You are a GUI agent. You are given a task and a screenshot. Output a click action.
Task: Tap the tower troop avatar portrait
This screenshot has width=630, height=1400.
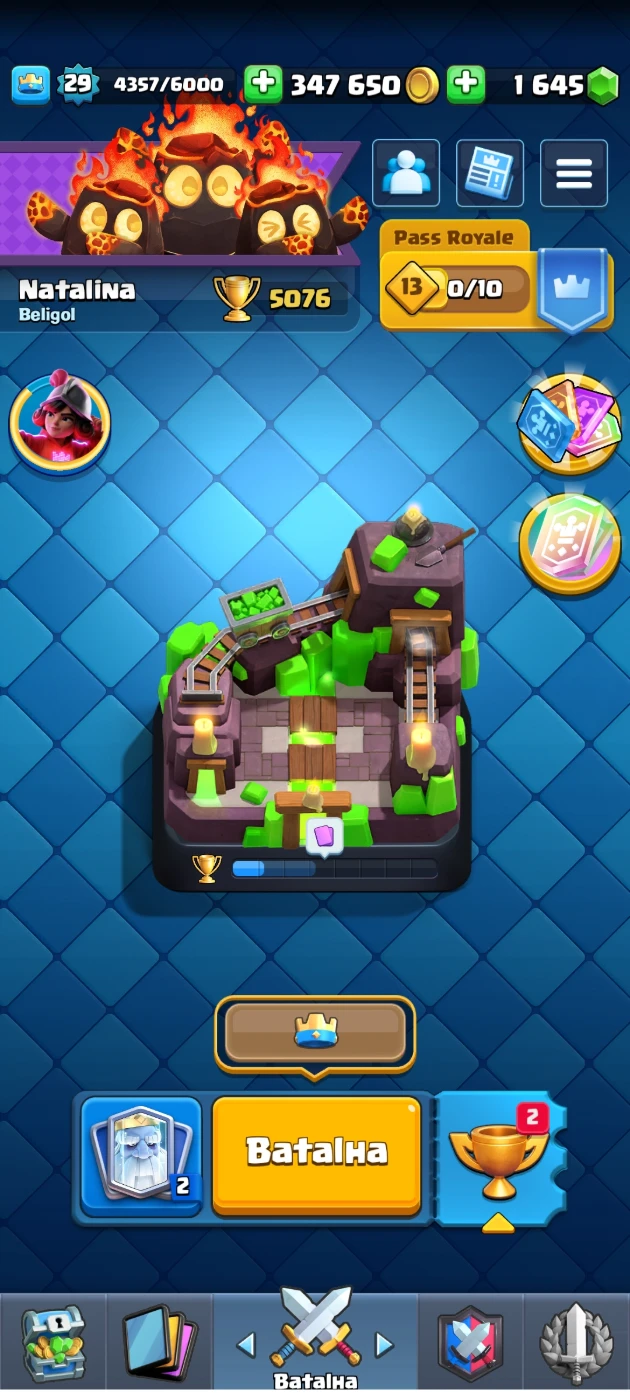coord(60,422)
